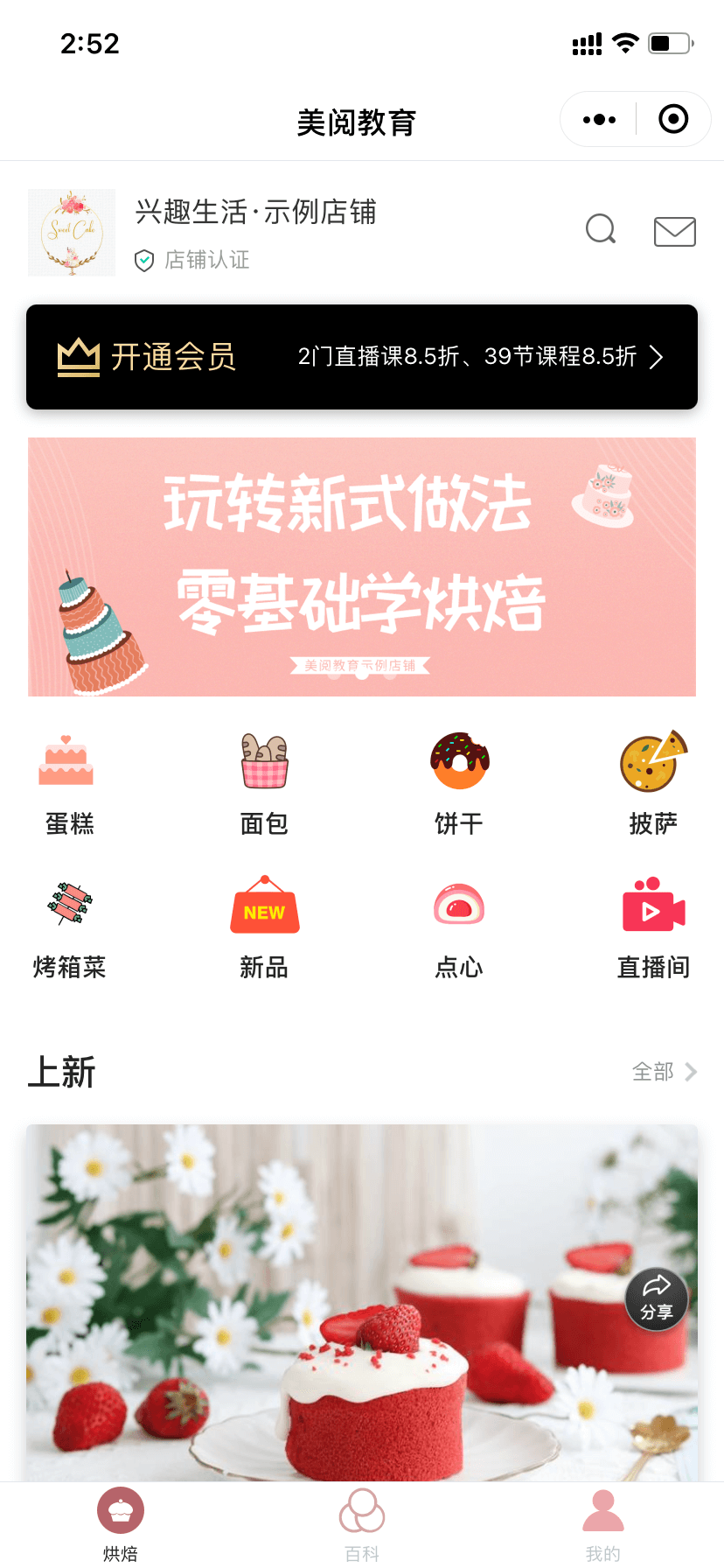Open the 兴趣生活·示例店铺 store profile

255,213
